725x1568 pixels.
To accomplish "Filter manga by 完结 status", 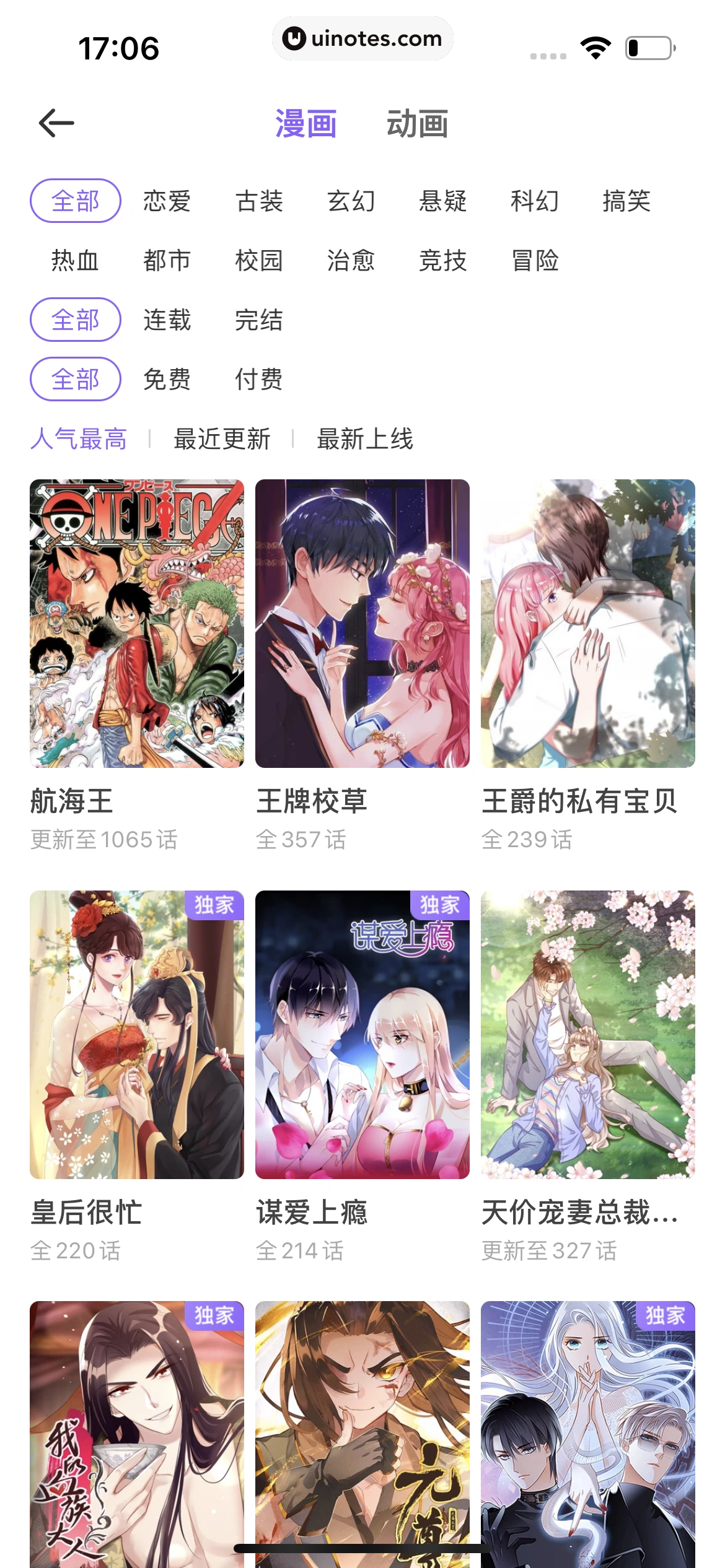I will click(x=259, y=320).
